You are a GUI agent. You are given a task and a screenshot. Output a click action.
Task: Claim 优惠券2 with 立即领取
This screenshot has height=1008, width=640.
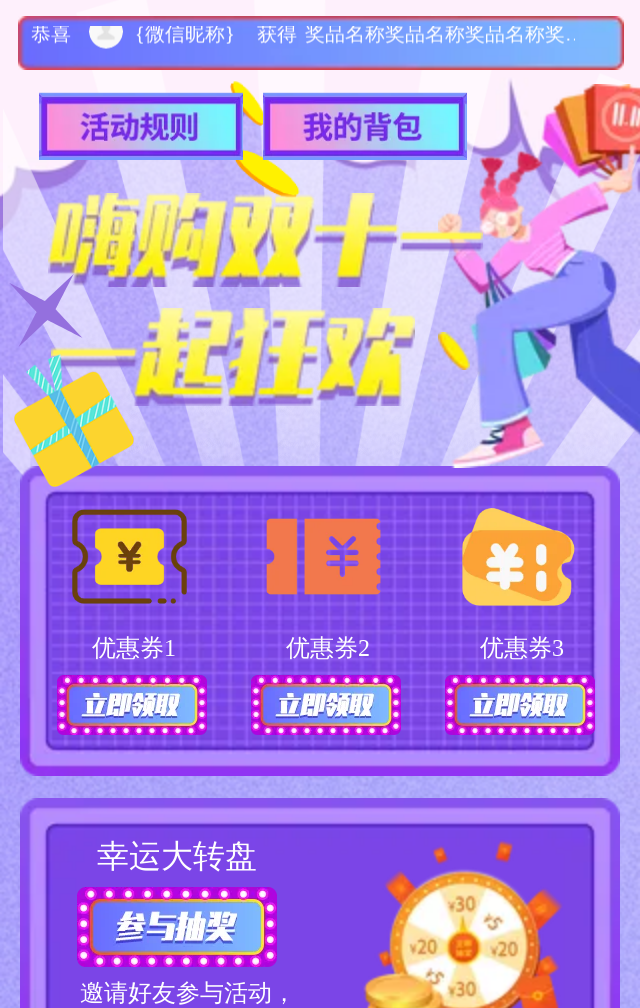(x=326, y=705)
